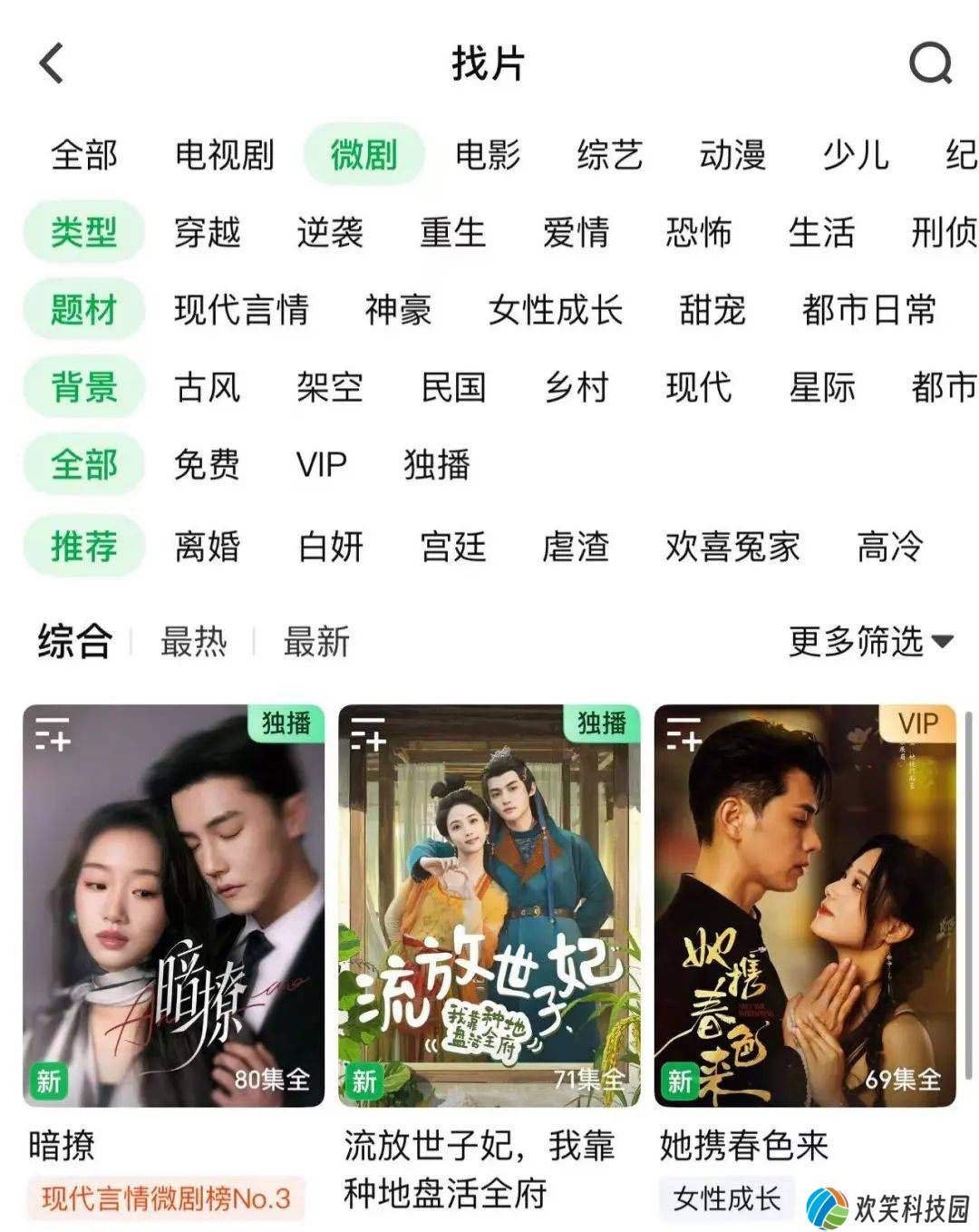979x1232 pixels.
Task: Switch to the 电视剧 tab
Action: point(224,155)
